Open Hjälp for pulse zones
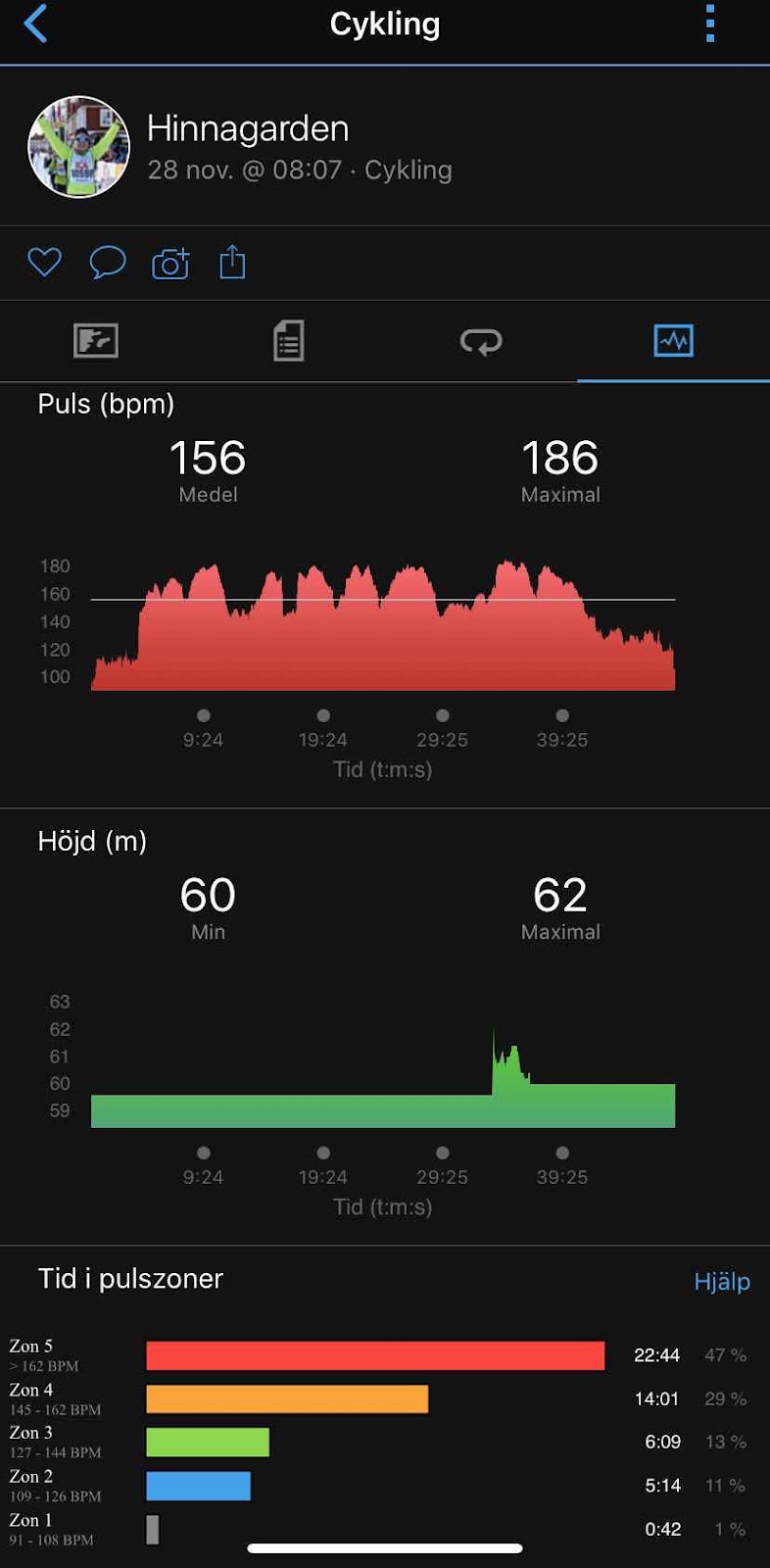The height and width of the screenshot is (1568, 770). pos(722,1281)
